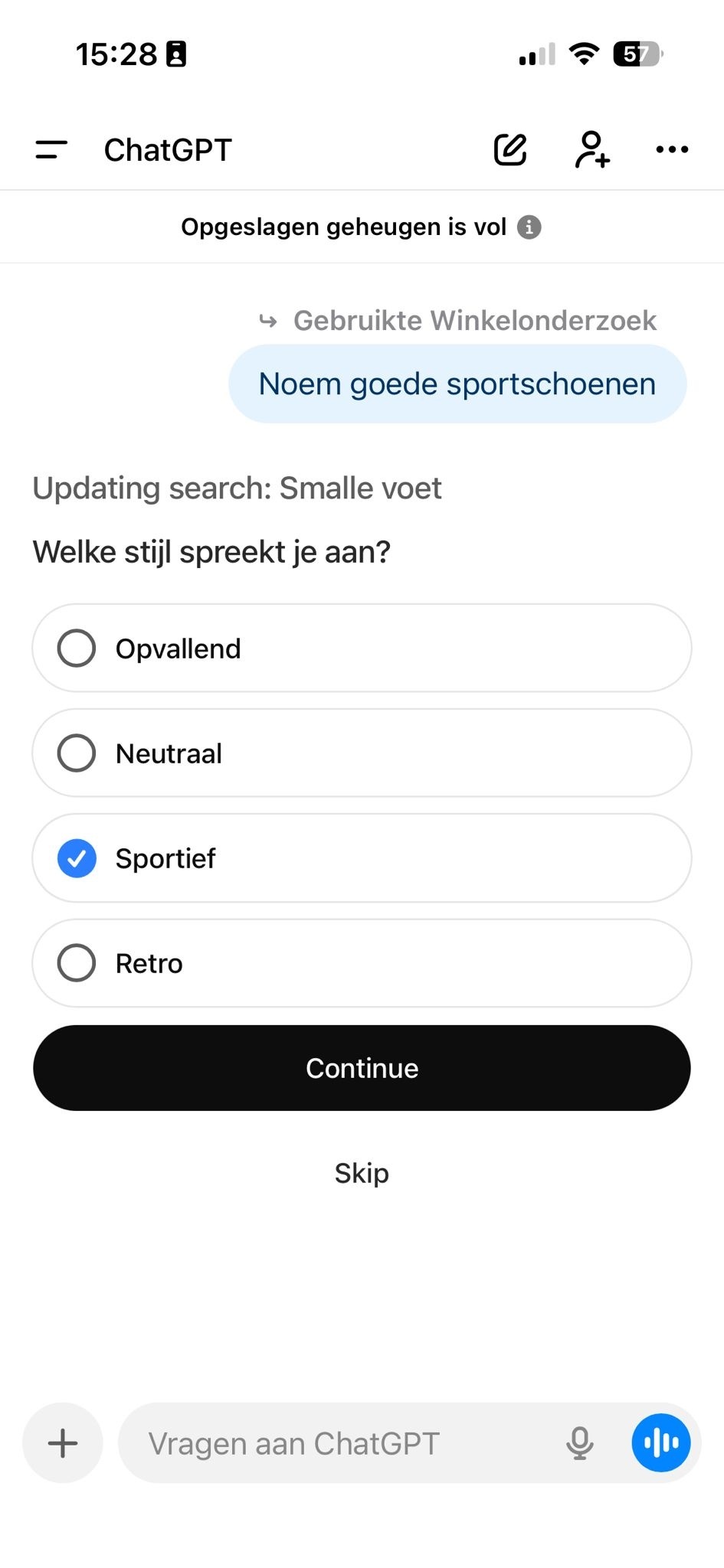The width and height of the screenshot is (724, 1568).
Task: Tap the ChatGPT title header
Action: pyautogui.click(x=168, y=149)
